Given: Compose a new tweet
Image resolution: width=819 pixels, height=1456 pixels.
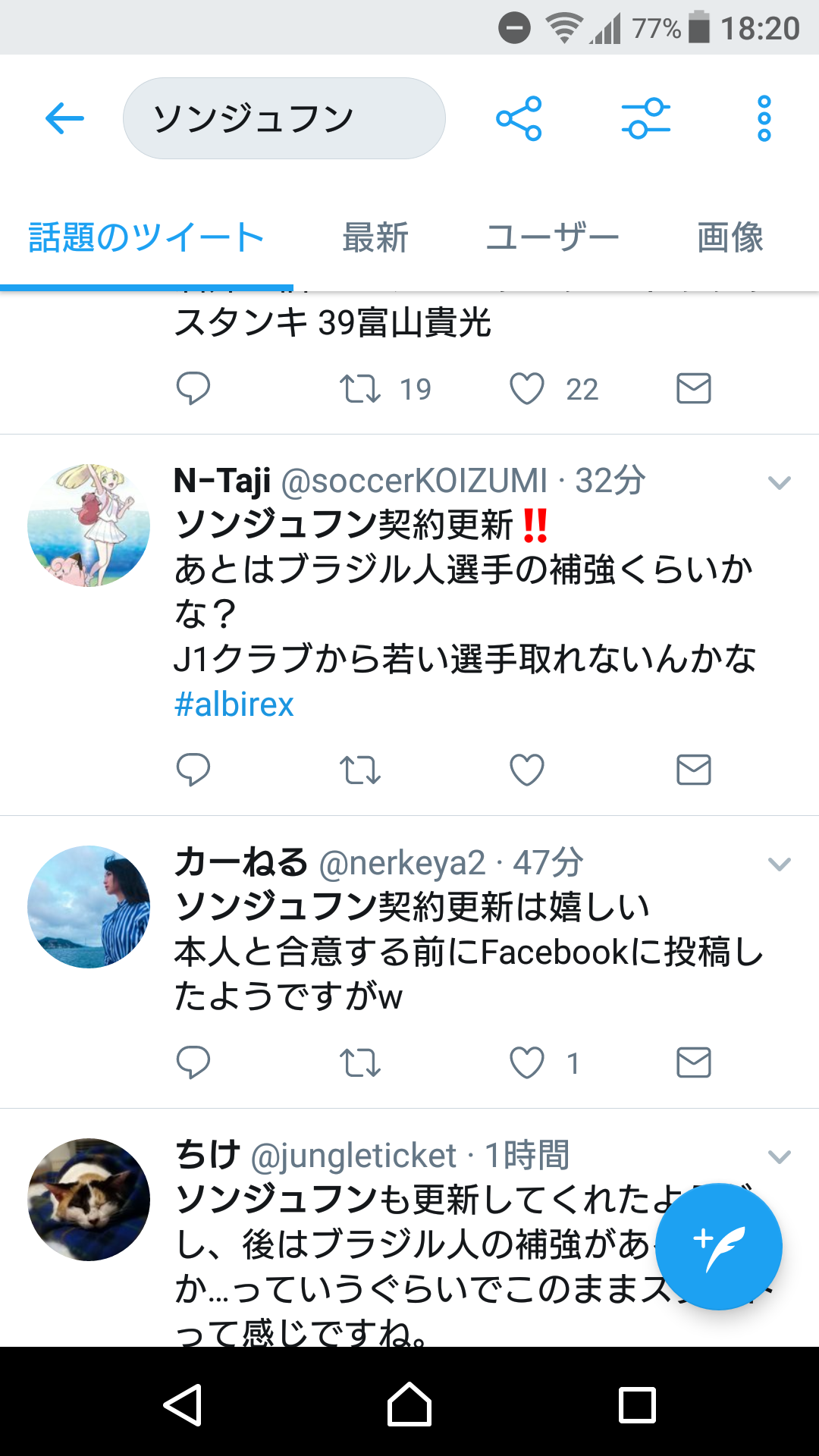Looking at the screenshot, I should (x=719, y=1247).
